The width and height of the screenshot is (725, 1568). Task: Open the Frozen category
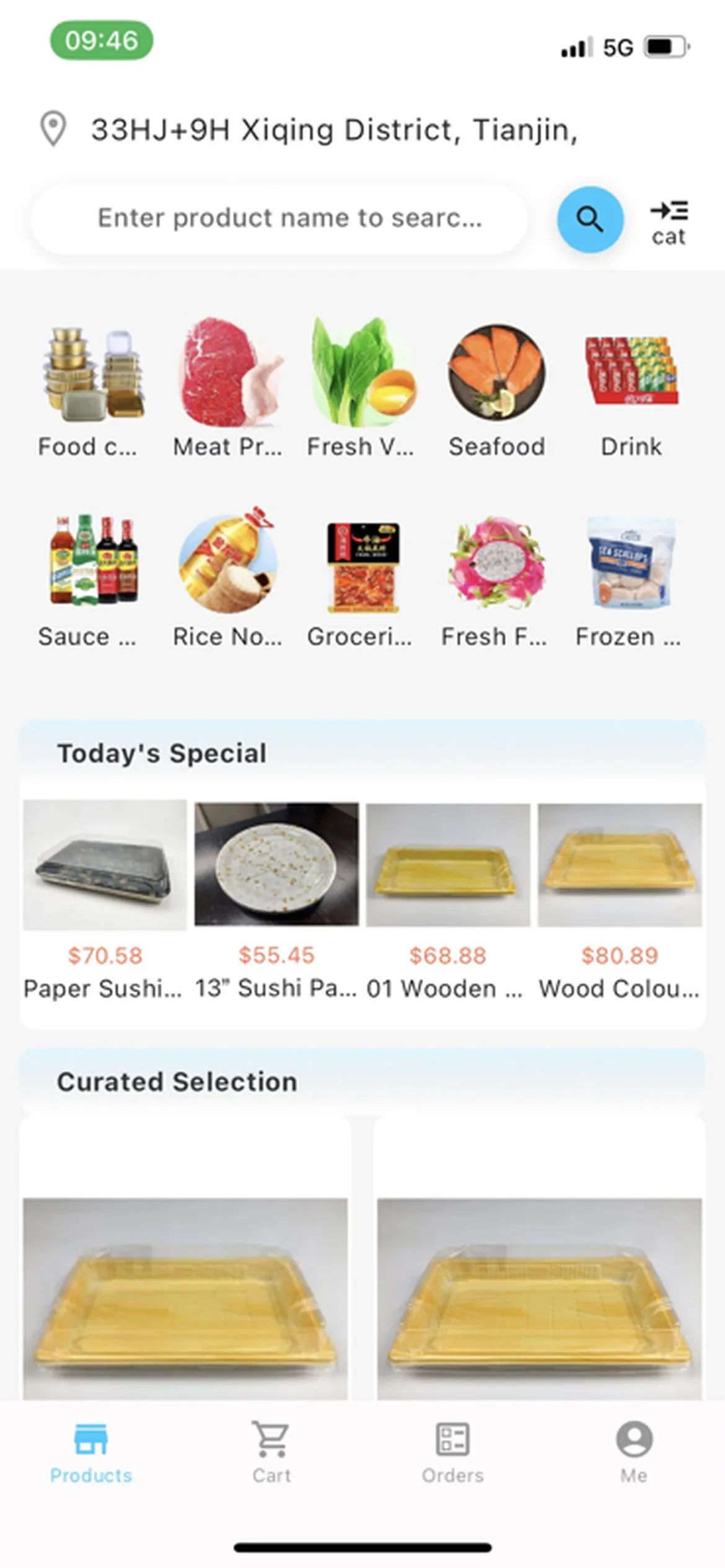point(630,577)
